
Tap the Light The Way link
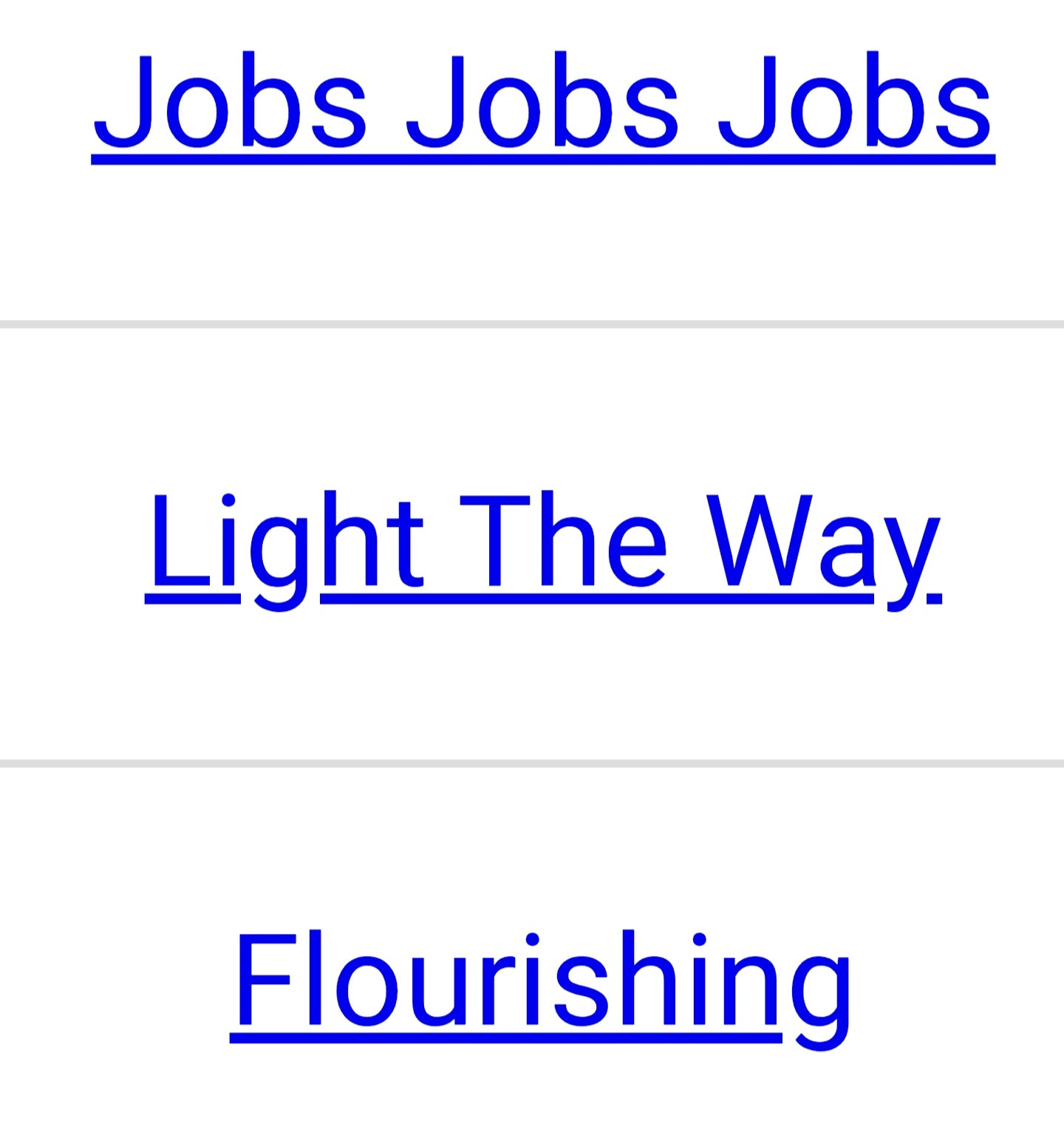point(543,542)
